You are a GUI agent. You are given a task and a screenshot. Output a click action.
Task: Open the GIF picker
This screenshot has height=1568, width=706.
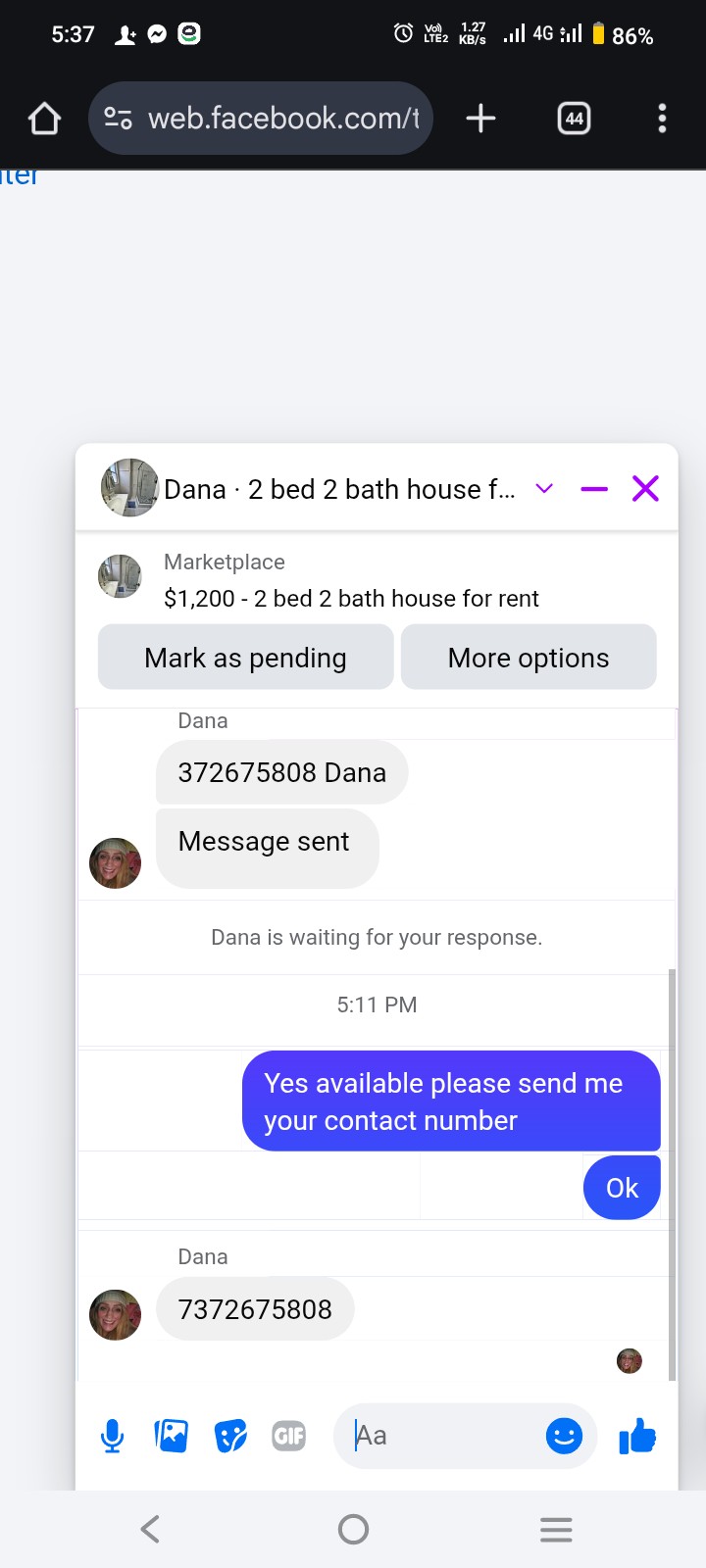point(289,1437)
